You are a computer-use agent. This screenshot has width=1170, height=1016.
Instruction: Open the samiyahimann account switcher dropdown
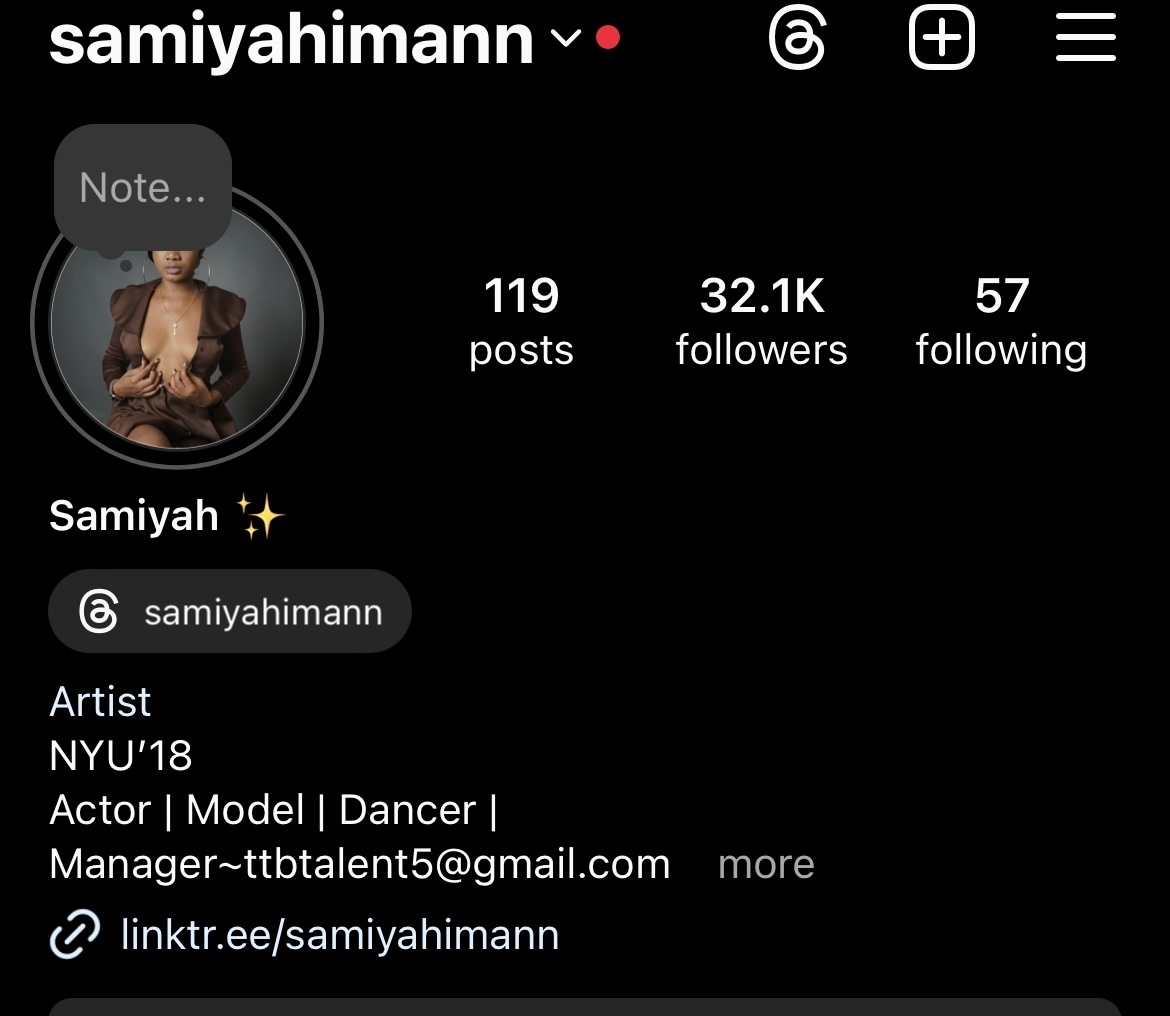tap(566, 39)
